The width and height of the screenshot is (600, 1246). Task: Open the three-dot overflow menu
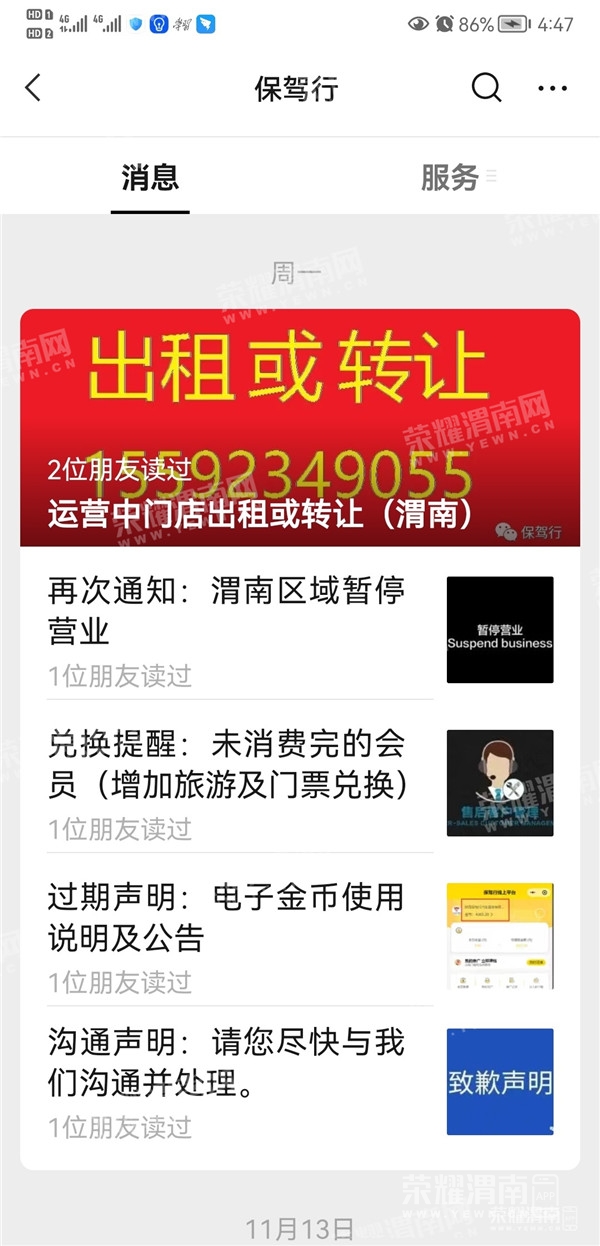(552, 88)
